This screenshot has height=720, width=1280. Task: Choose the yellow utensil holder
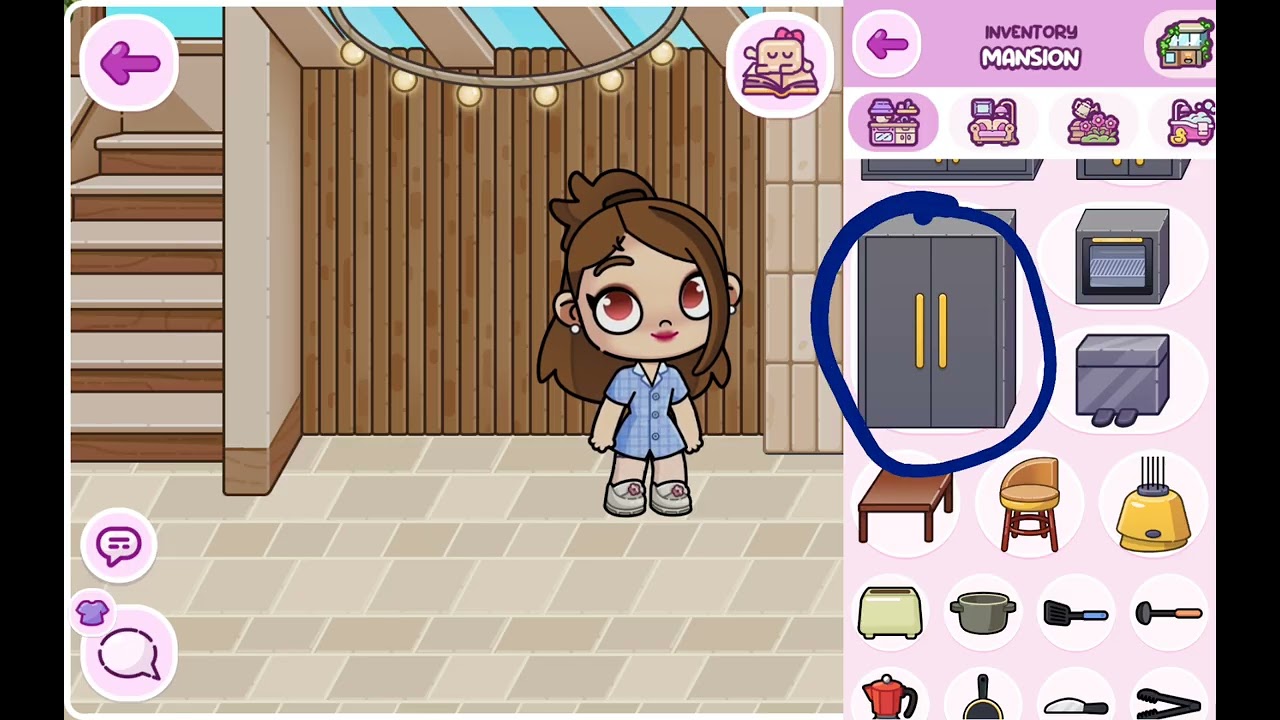point(1154,508)
